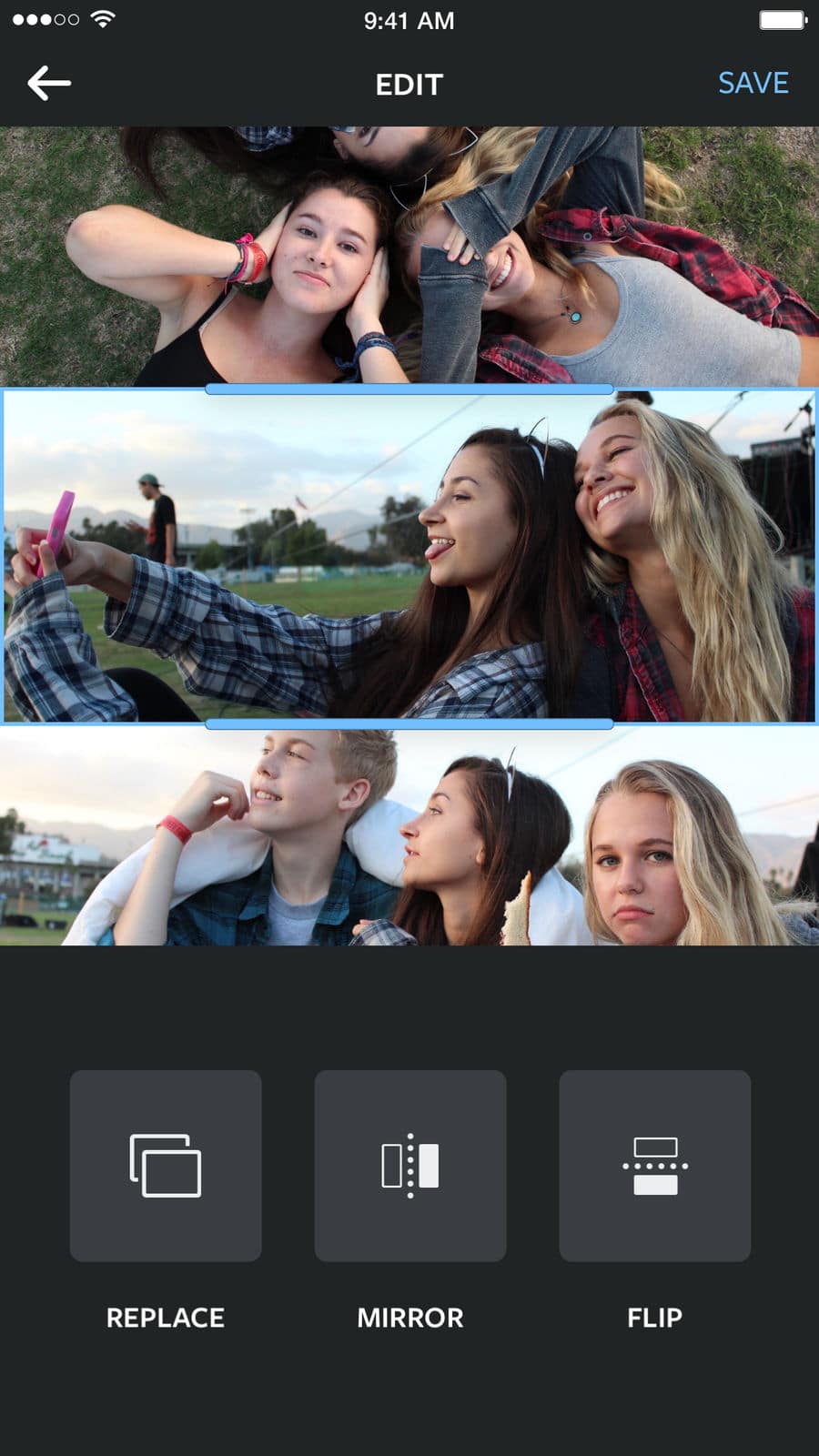This screenshot has height=1456, width=819.
Task: Tap the selected middle selfie photo
Action: coord(409,557)
